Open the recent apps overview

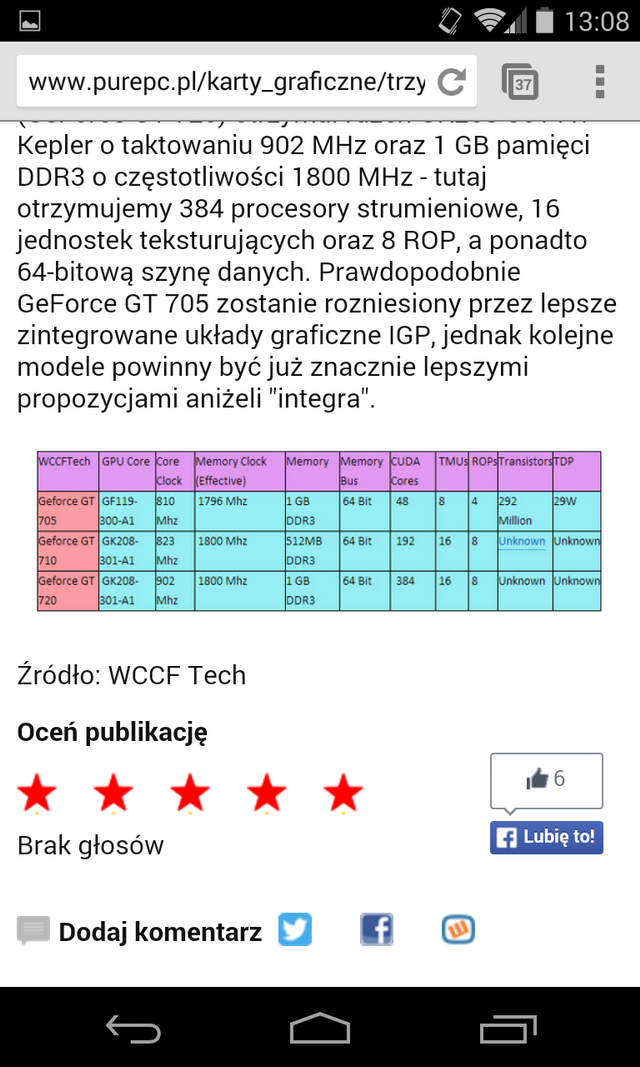pyautogui.click(x=508, y=1028)
